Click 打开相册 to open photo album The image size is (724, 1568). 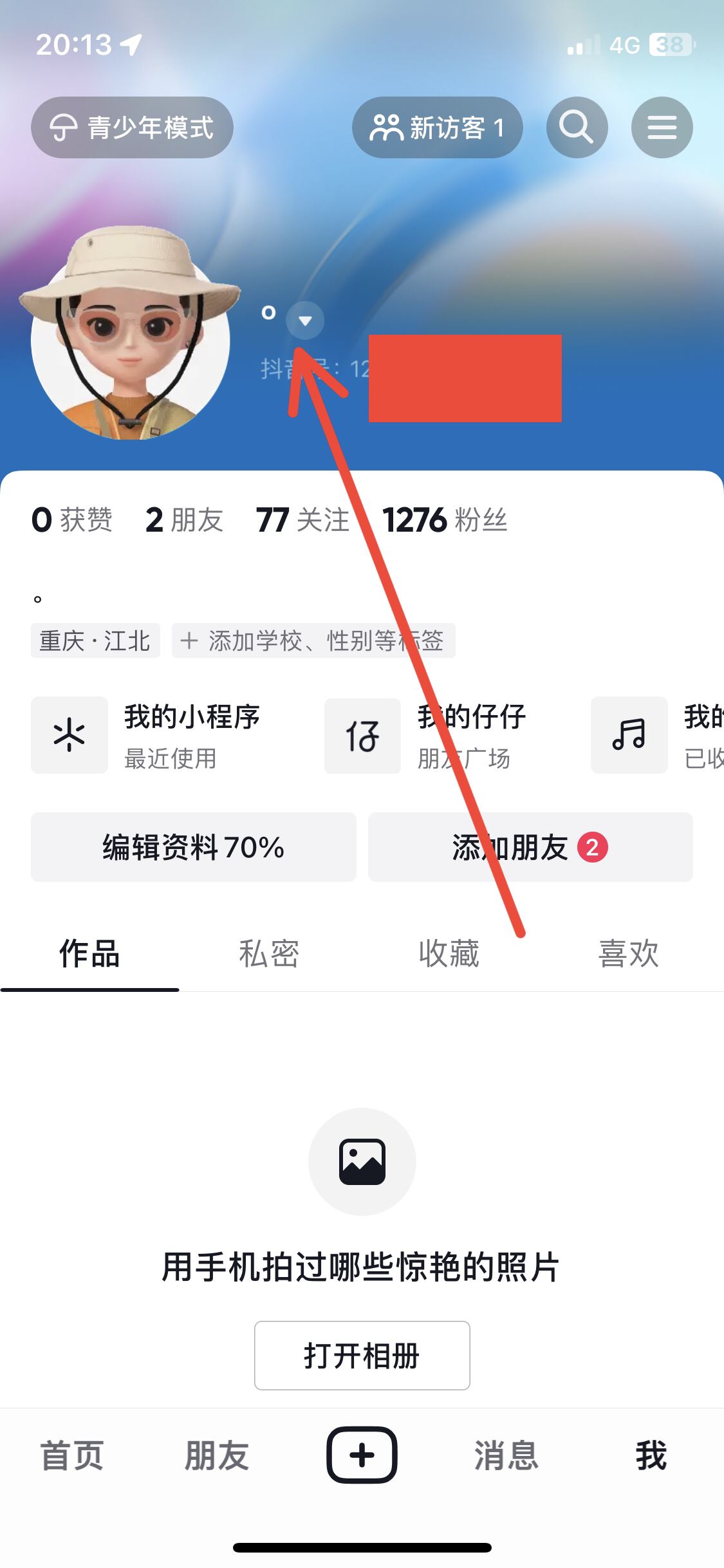tap(362, 1356)
